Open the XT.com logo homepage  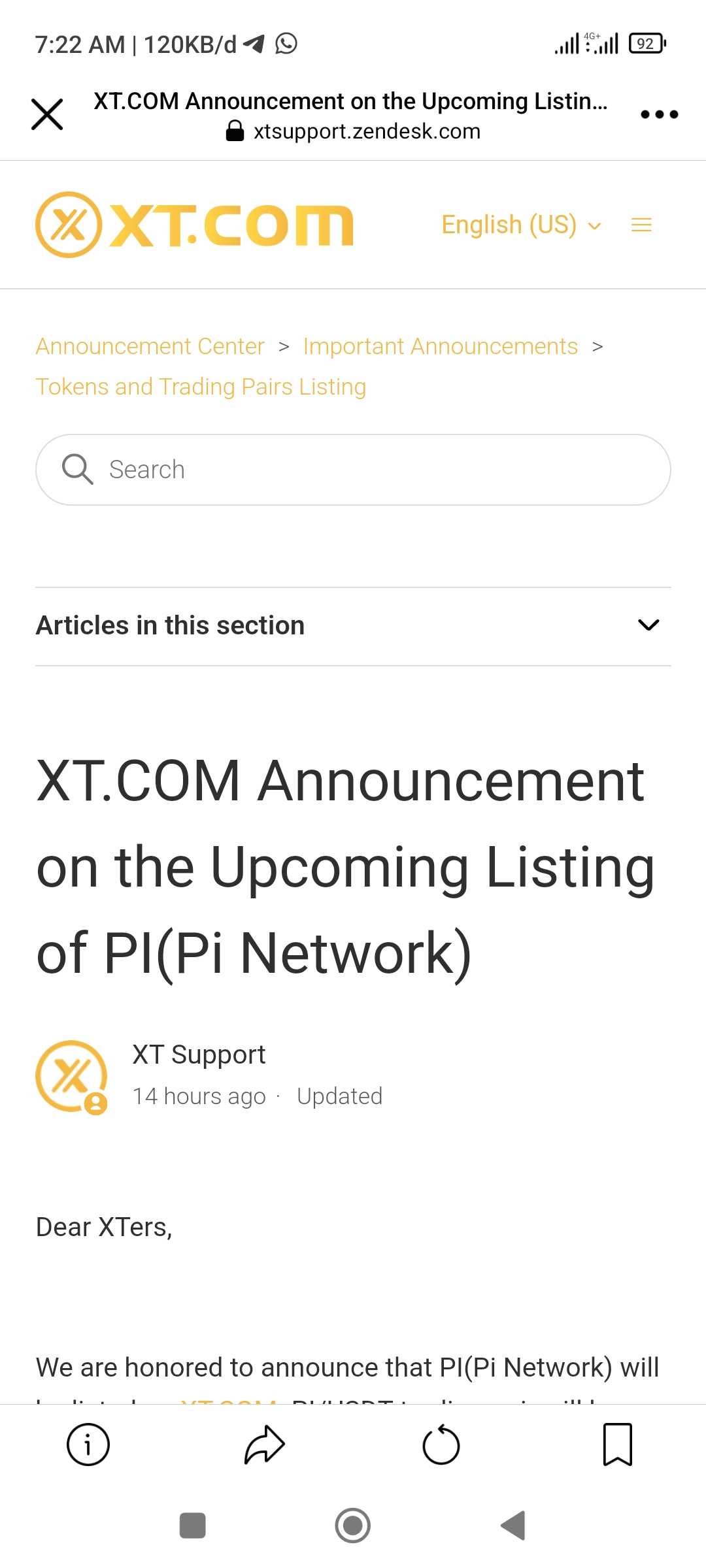(194, 225)
